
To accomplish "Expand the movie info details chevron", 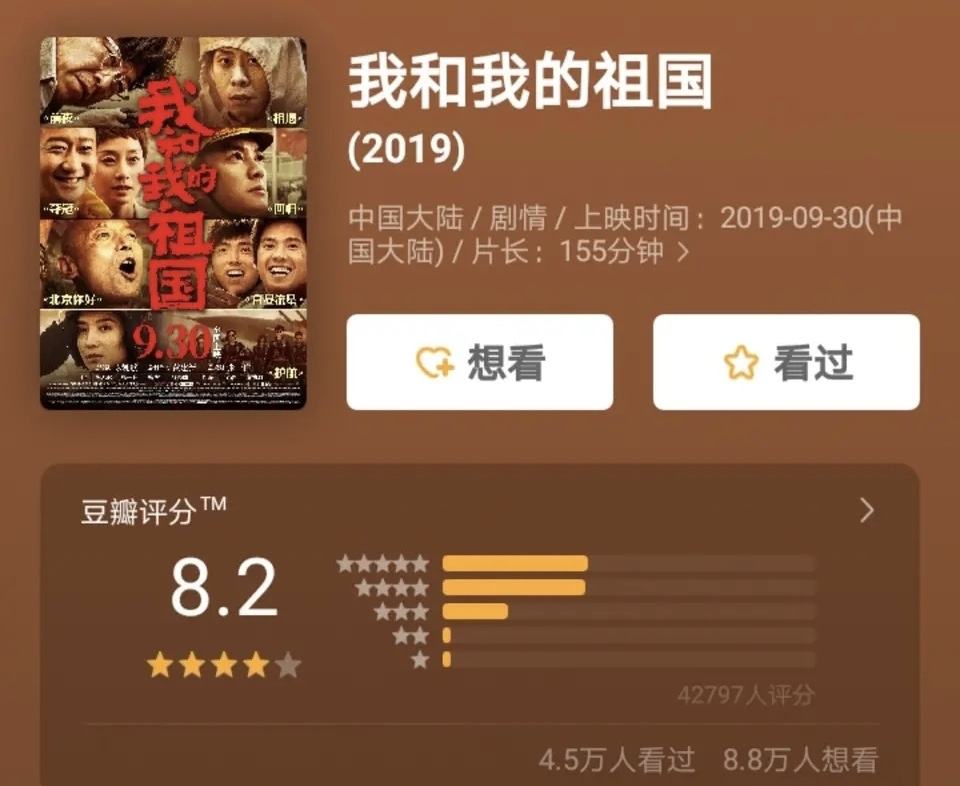I will (x=683, y=251).
